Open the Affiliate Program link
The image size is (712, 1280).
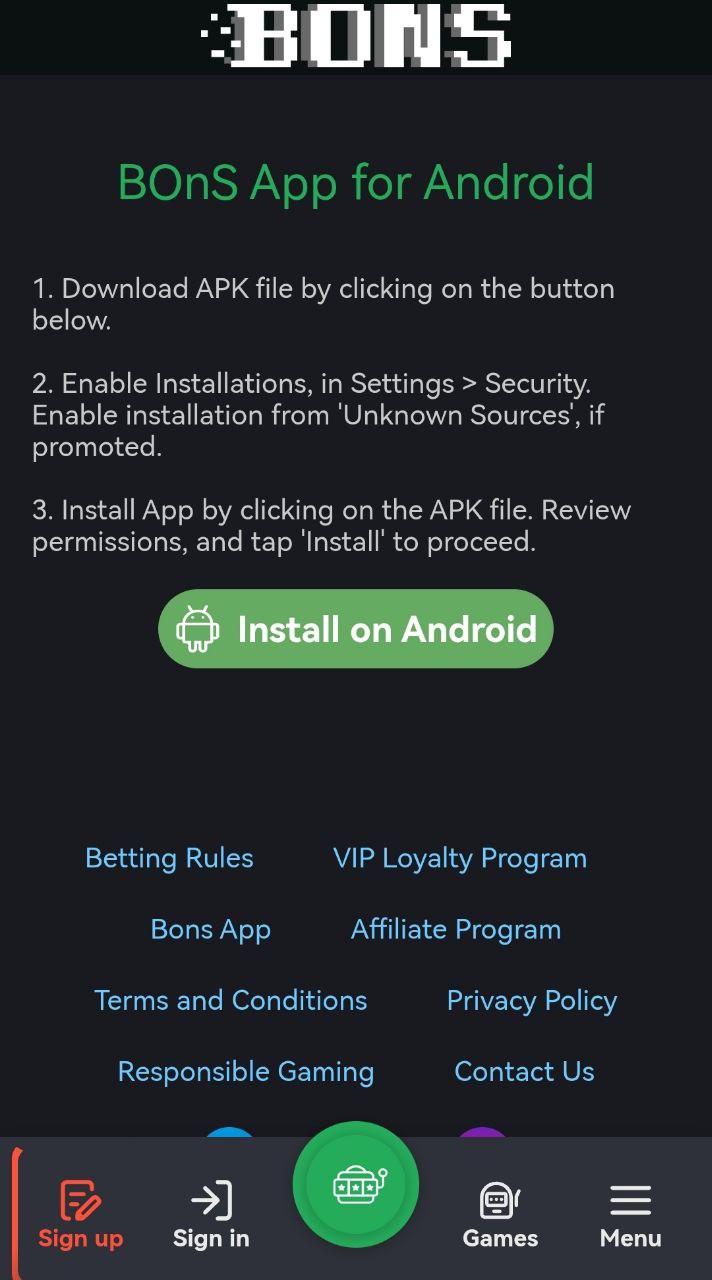(456, 929)
